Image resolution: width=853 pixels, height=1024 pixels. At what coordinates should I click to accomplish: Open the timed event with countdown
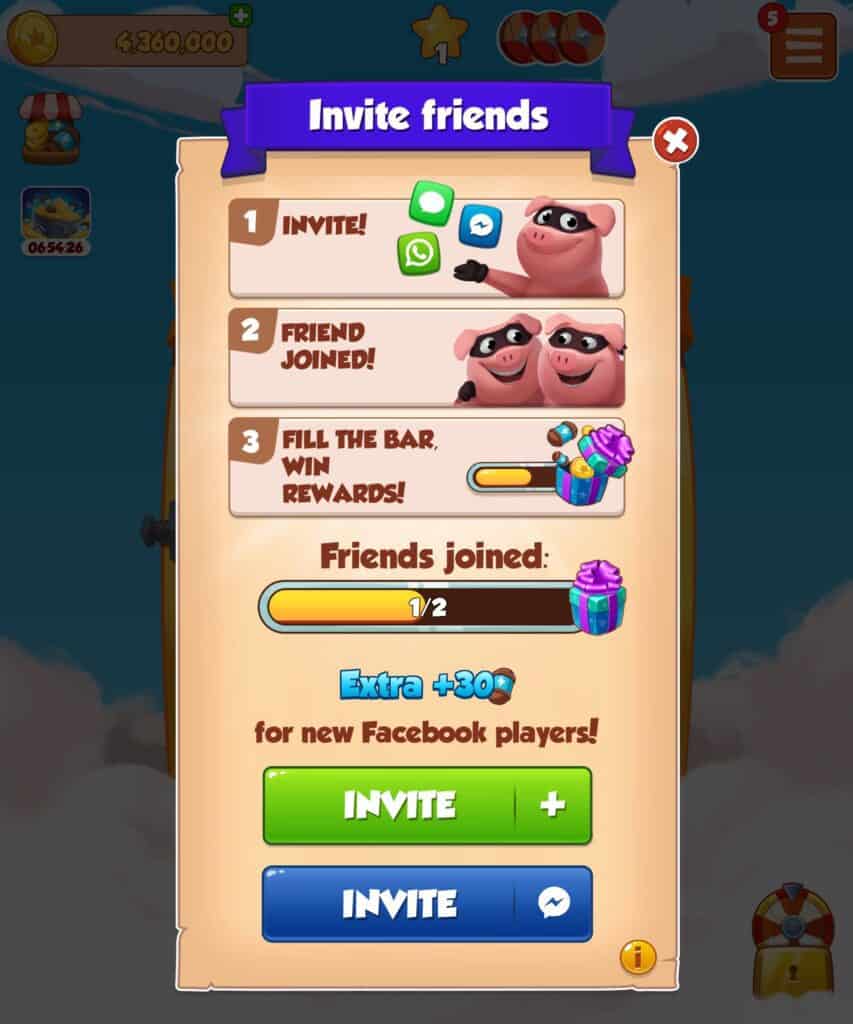pos(56,219)
